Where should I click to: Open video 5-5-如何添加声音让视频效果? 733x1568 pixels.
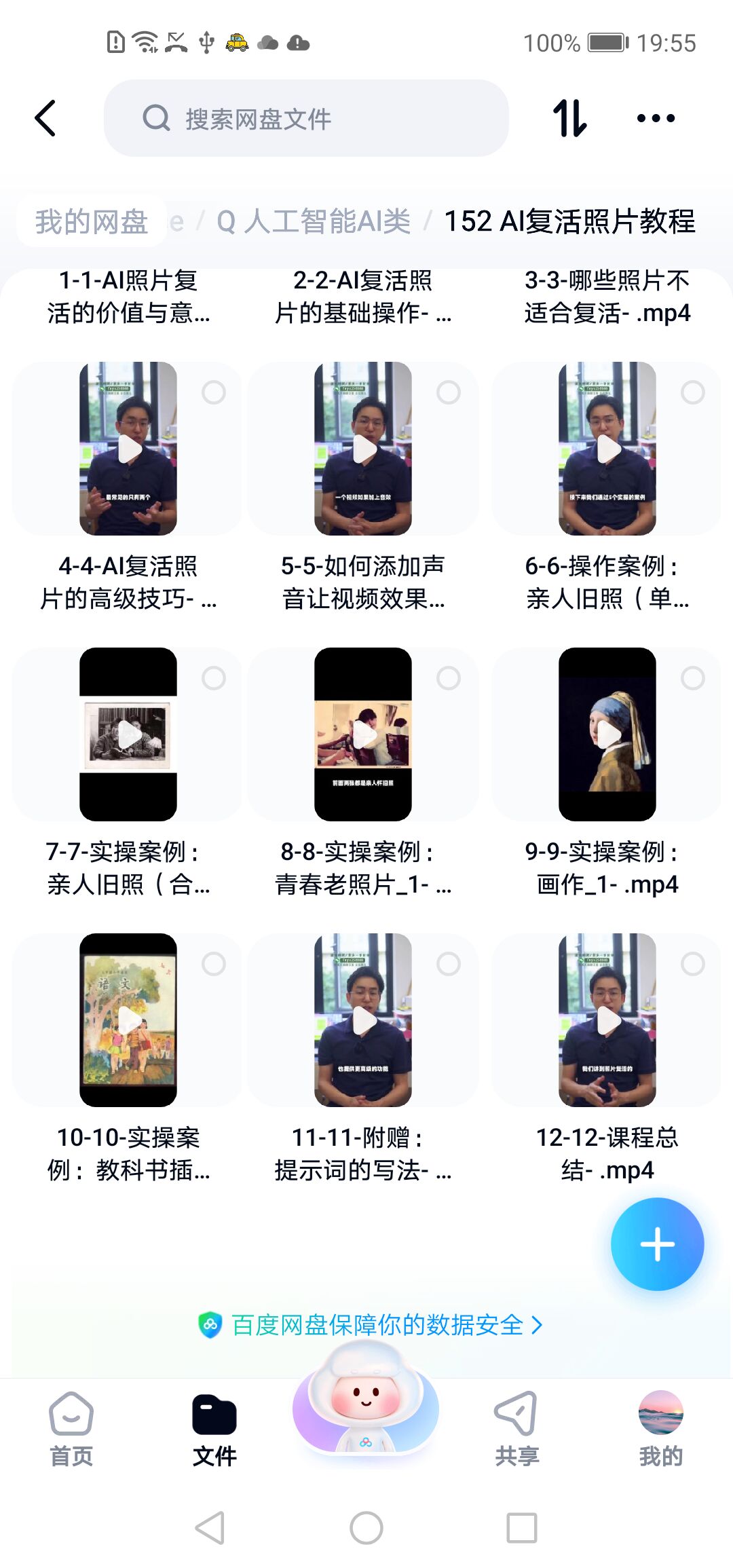coord(363,449)
